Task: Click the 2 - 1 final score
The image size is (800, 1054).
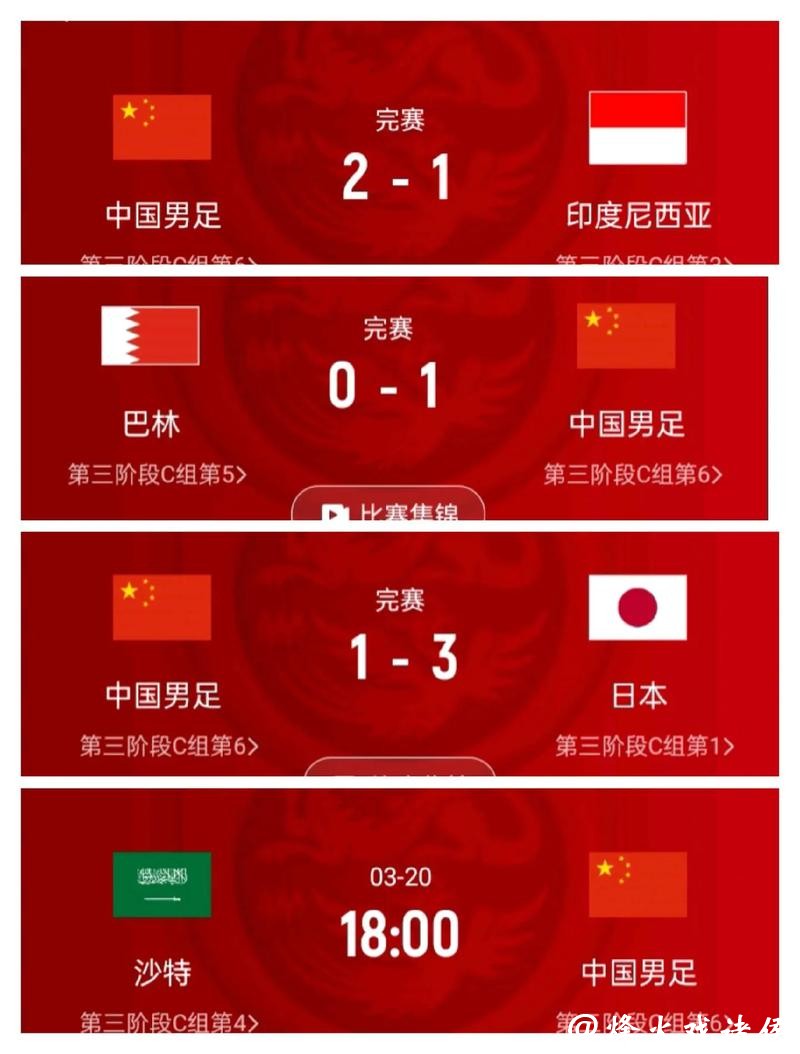Action: click(x=397, y=177)
